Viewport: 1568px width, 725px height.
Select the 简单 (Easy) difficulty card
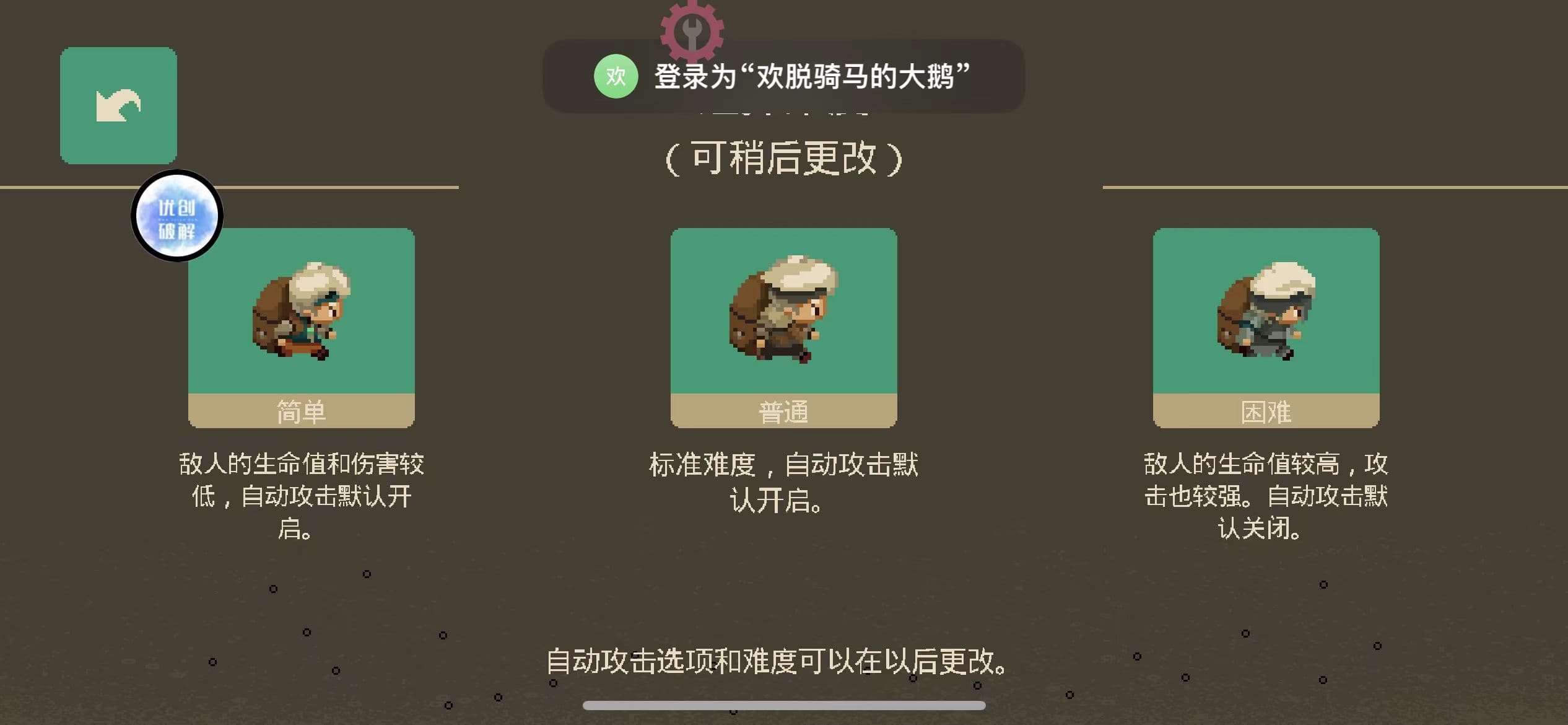pyautogui.click(x=302, y=327)
